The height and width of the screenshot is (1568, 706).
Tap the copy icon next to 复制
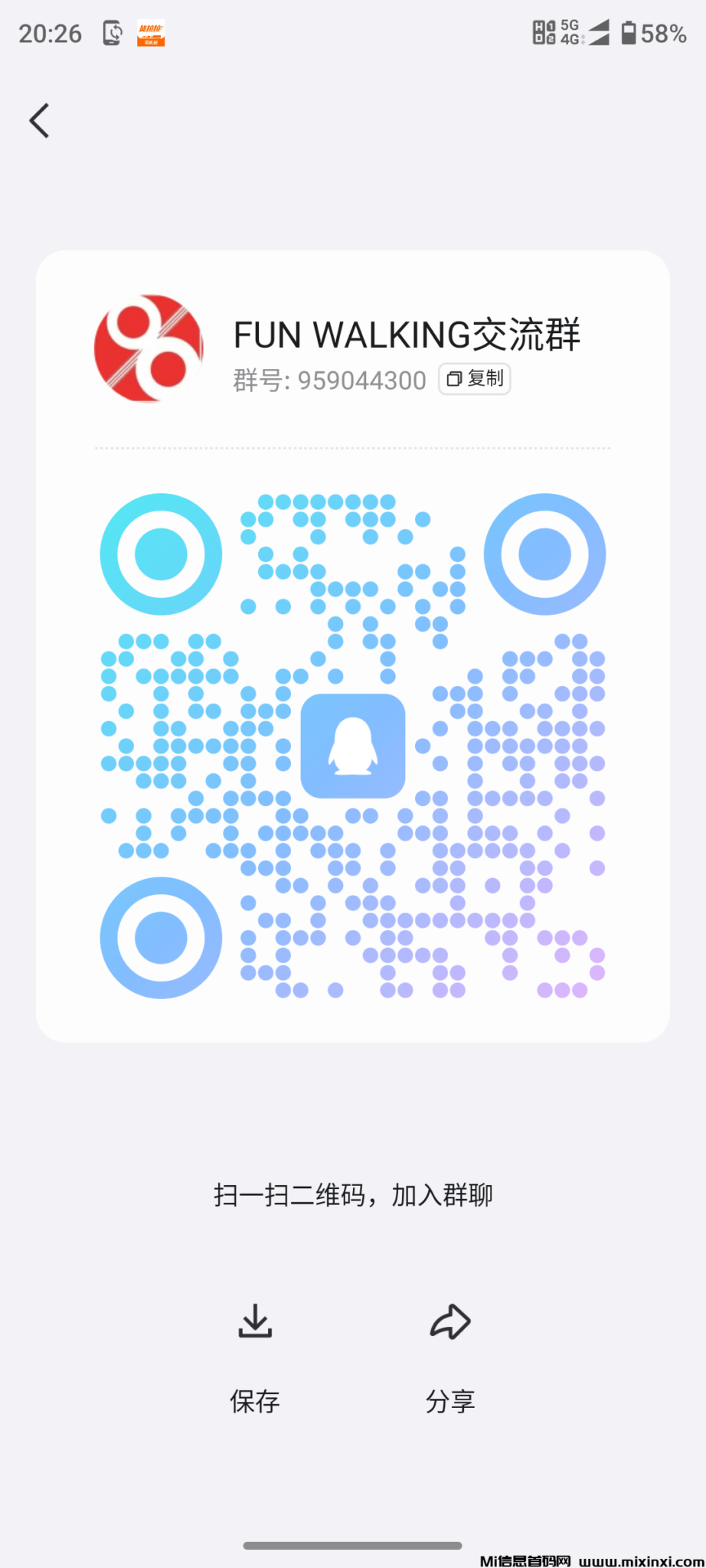click(x=453, y=378)
